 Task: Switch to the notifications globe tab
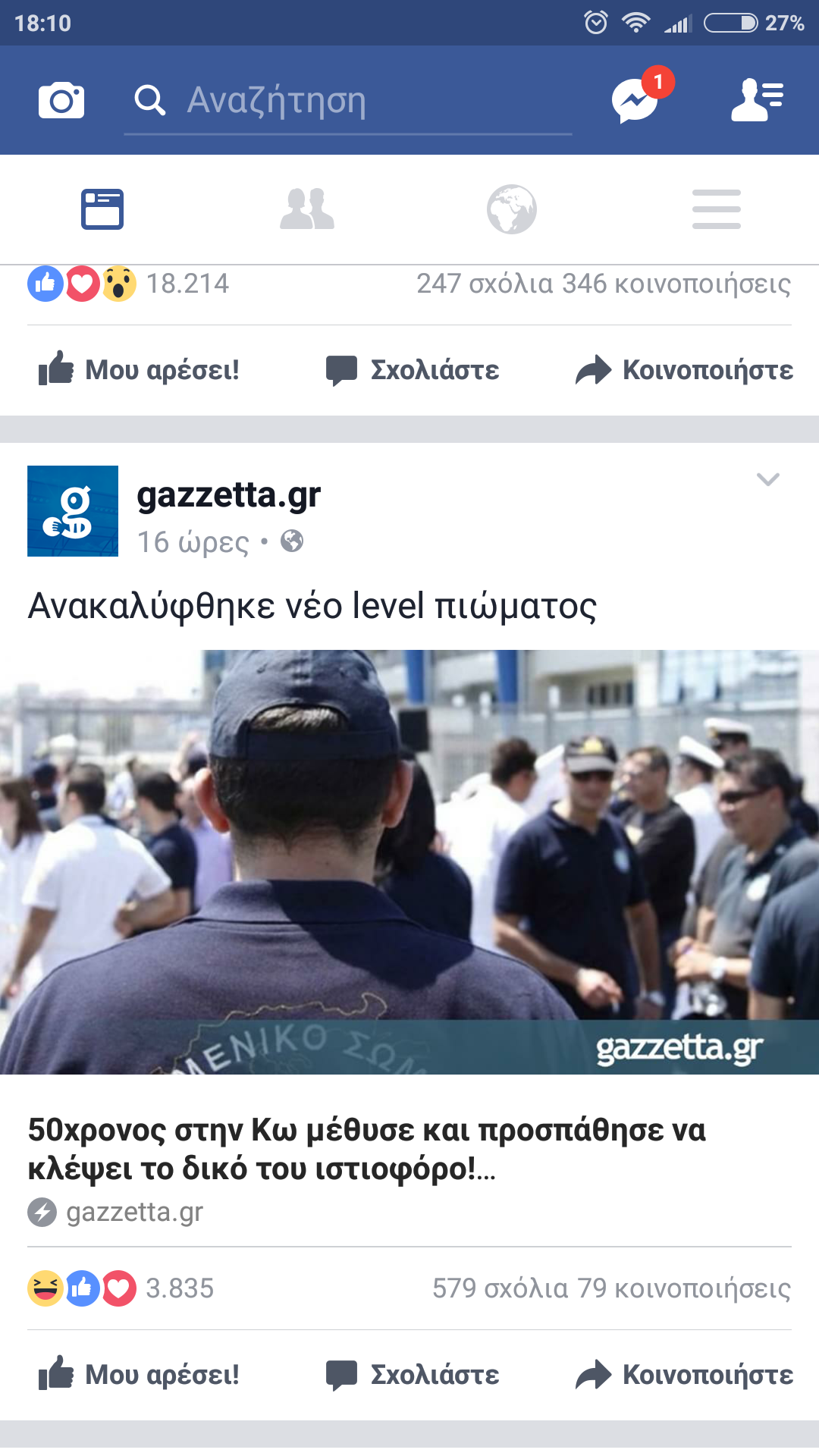[x=512, y=209]
